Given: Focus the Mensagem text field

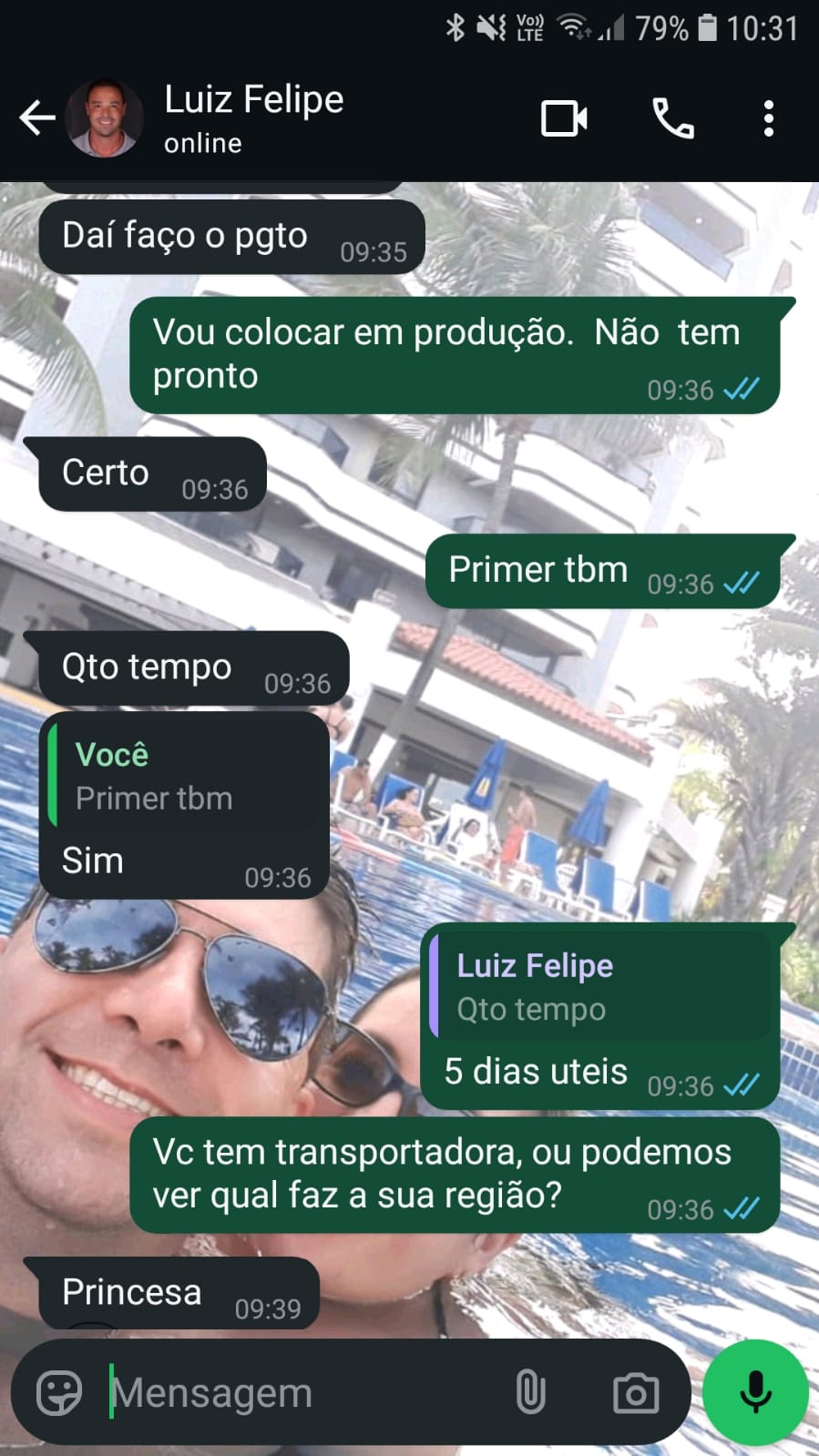Looking at the screenshot, I should tap(301, 1392).
